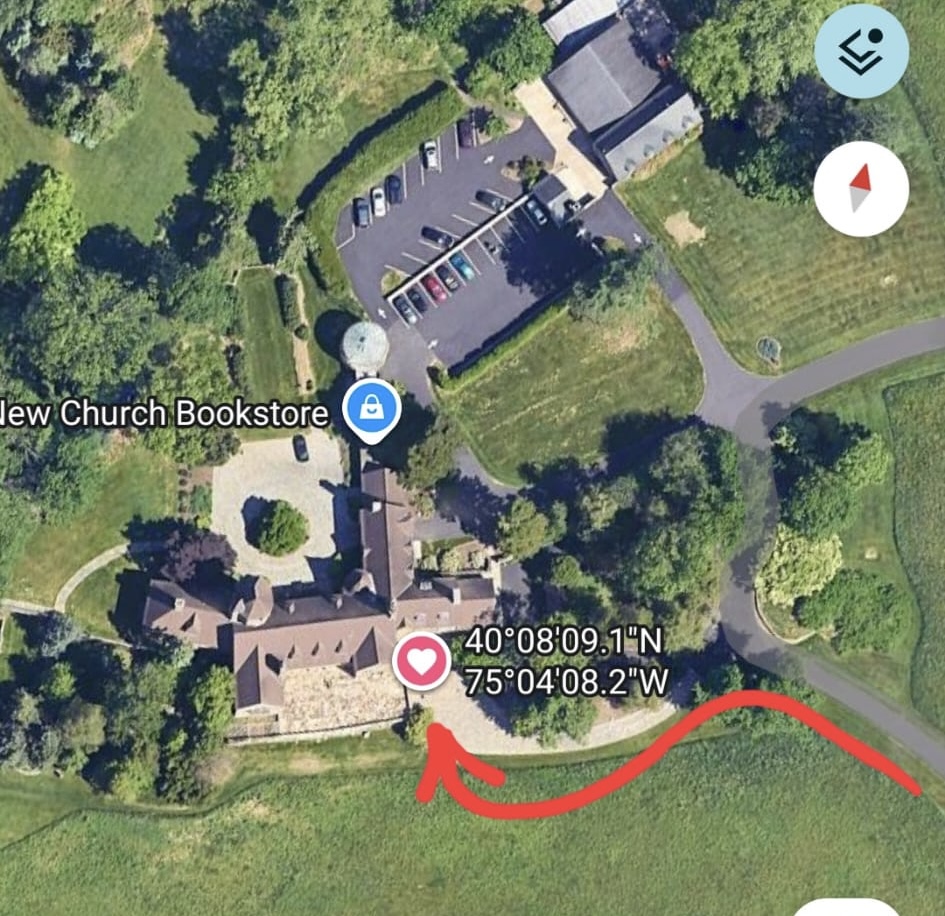The height and width of the screenshot is (916, 945).
Task: Open the map layers button
Action: (861, 51)
